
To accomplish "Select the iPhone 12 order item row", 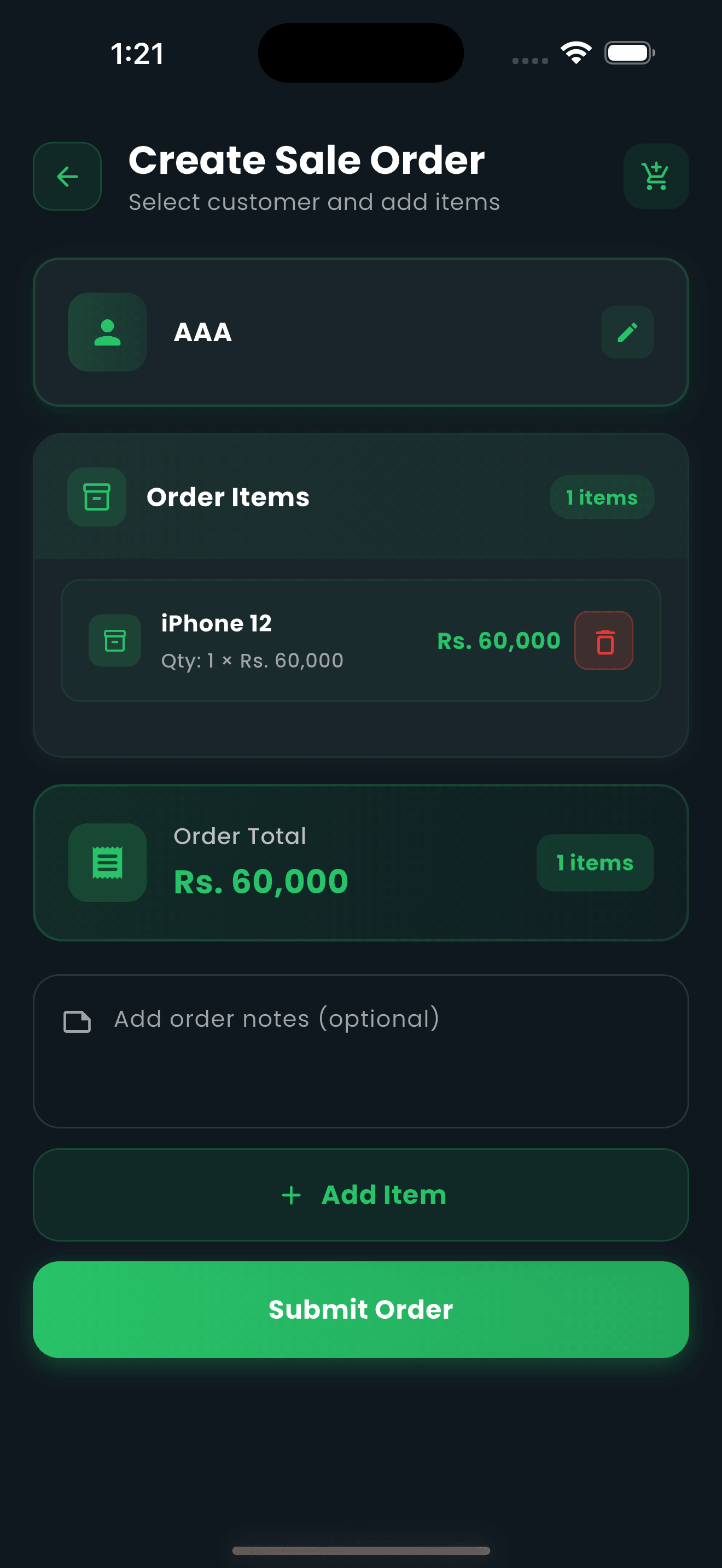I will (362, 640).
